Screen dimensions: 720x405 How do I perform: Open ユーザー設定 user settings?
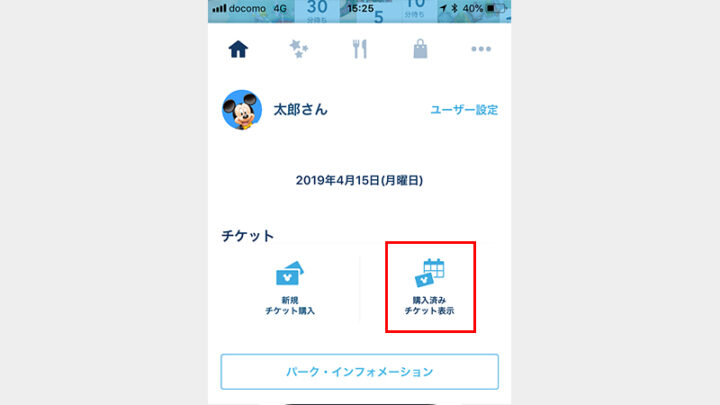(x=464, y=110)
